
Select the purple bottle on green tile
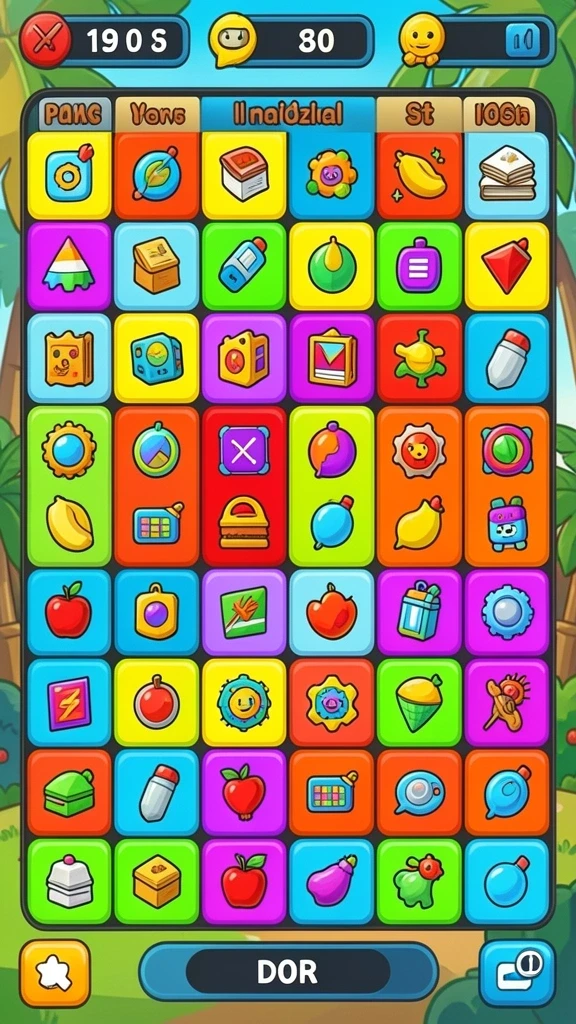click(419, 266)
